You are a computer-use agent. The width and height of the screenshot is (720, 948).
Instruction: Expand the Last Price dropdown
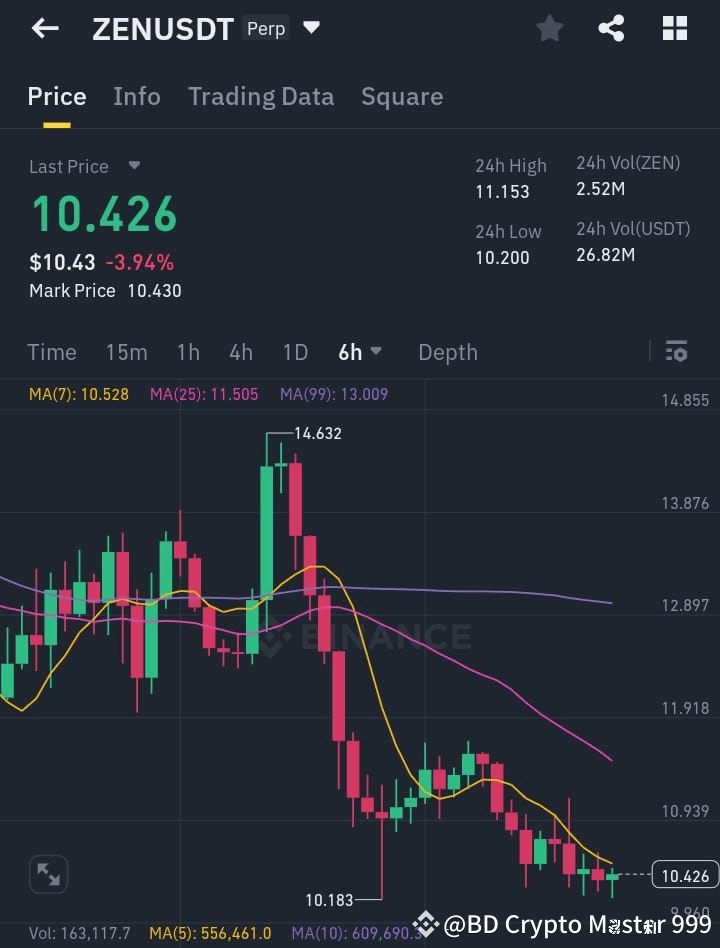point(134,166)
